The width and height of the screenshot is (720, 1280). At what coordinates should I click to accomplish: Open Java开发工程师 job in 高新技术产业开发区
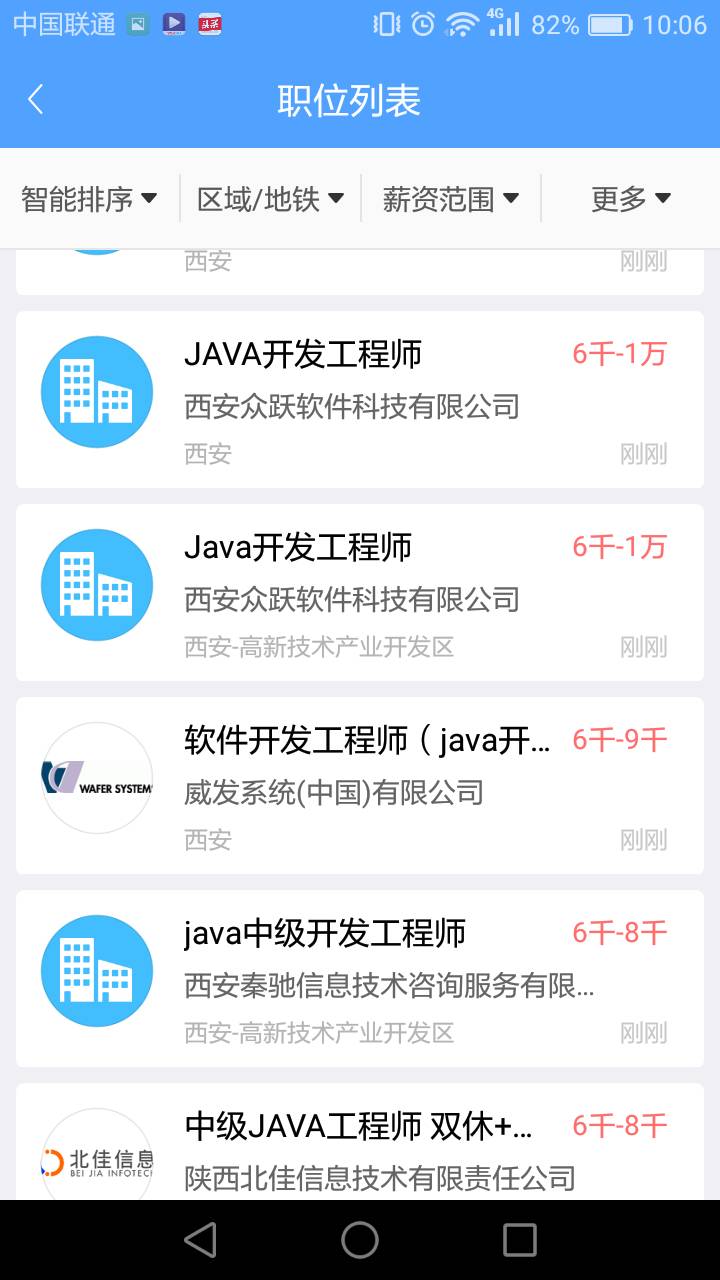[360, 592]
